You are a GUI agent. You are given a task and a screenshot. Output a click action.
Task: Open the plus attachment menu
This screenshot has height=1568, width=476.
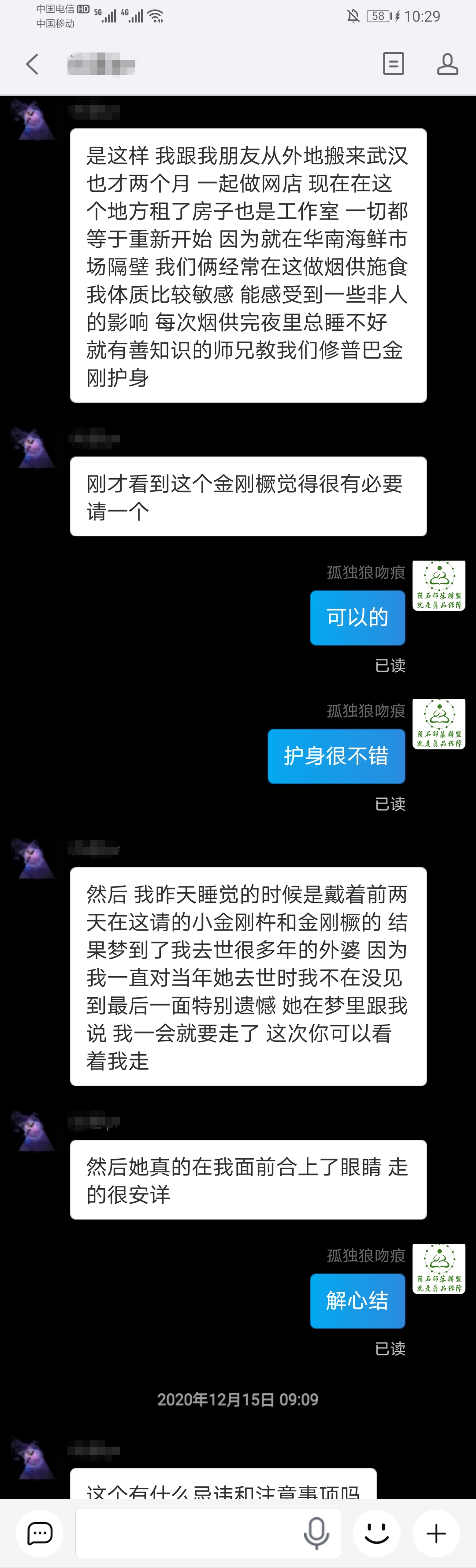tap(436, 1533)
